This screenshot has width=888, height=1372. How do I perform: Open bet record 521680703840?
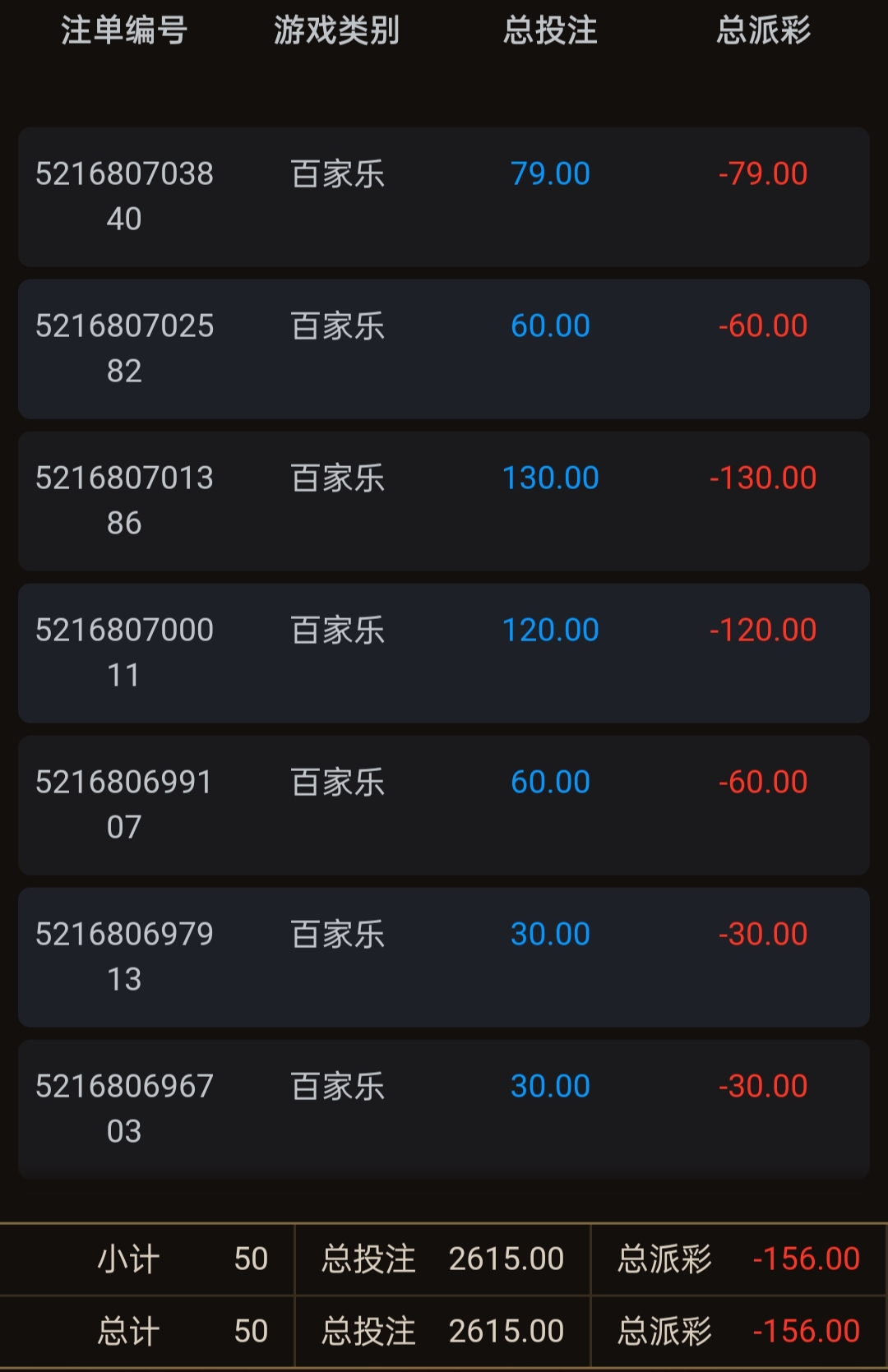(x=444, y=196)
